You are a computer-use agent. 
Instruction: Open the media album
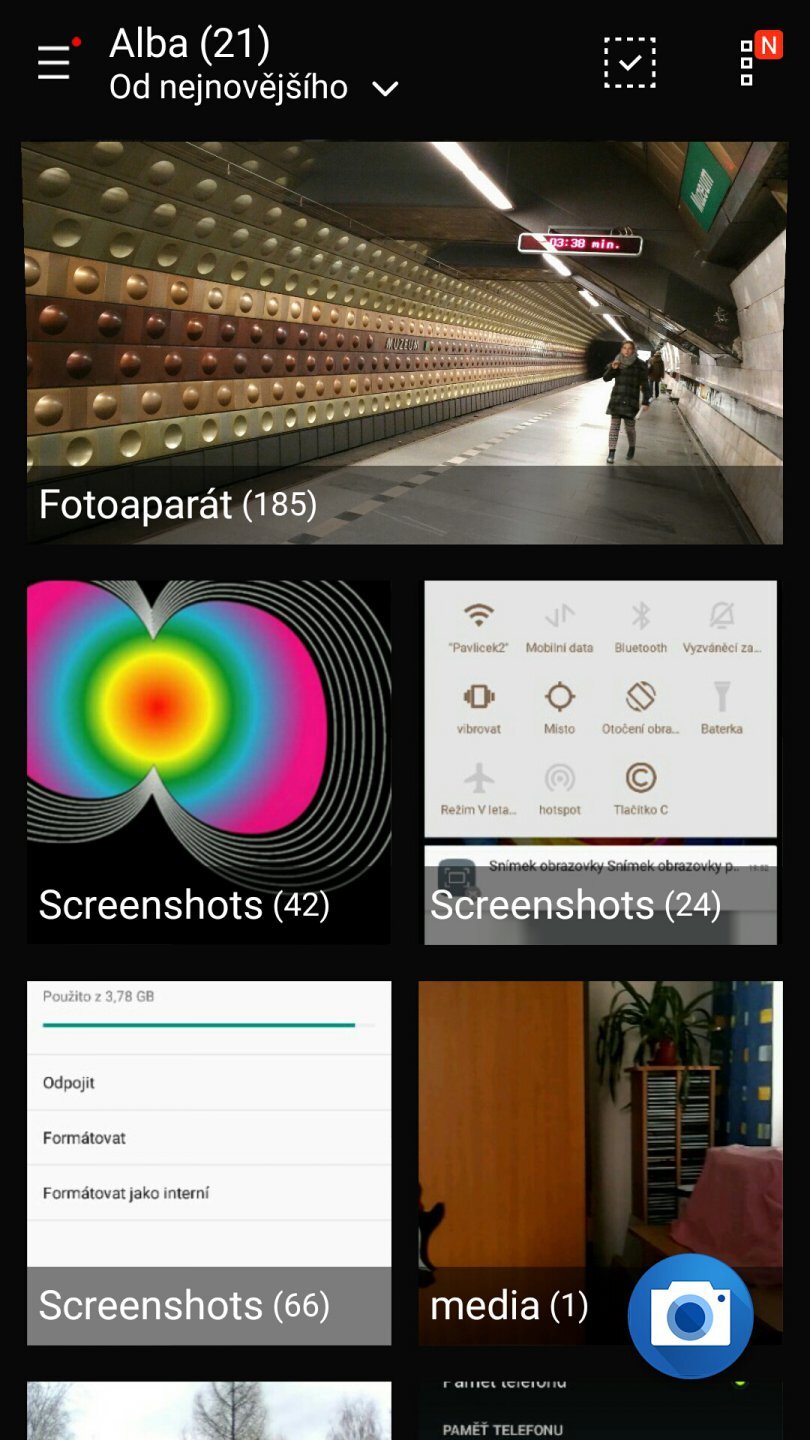click(x=530, y=1140)
